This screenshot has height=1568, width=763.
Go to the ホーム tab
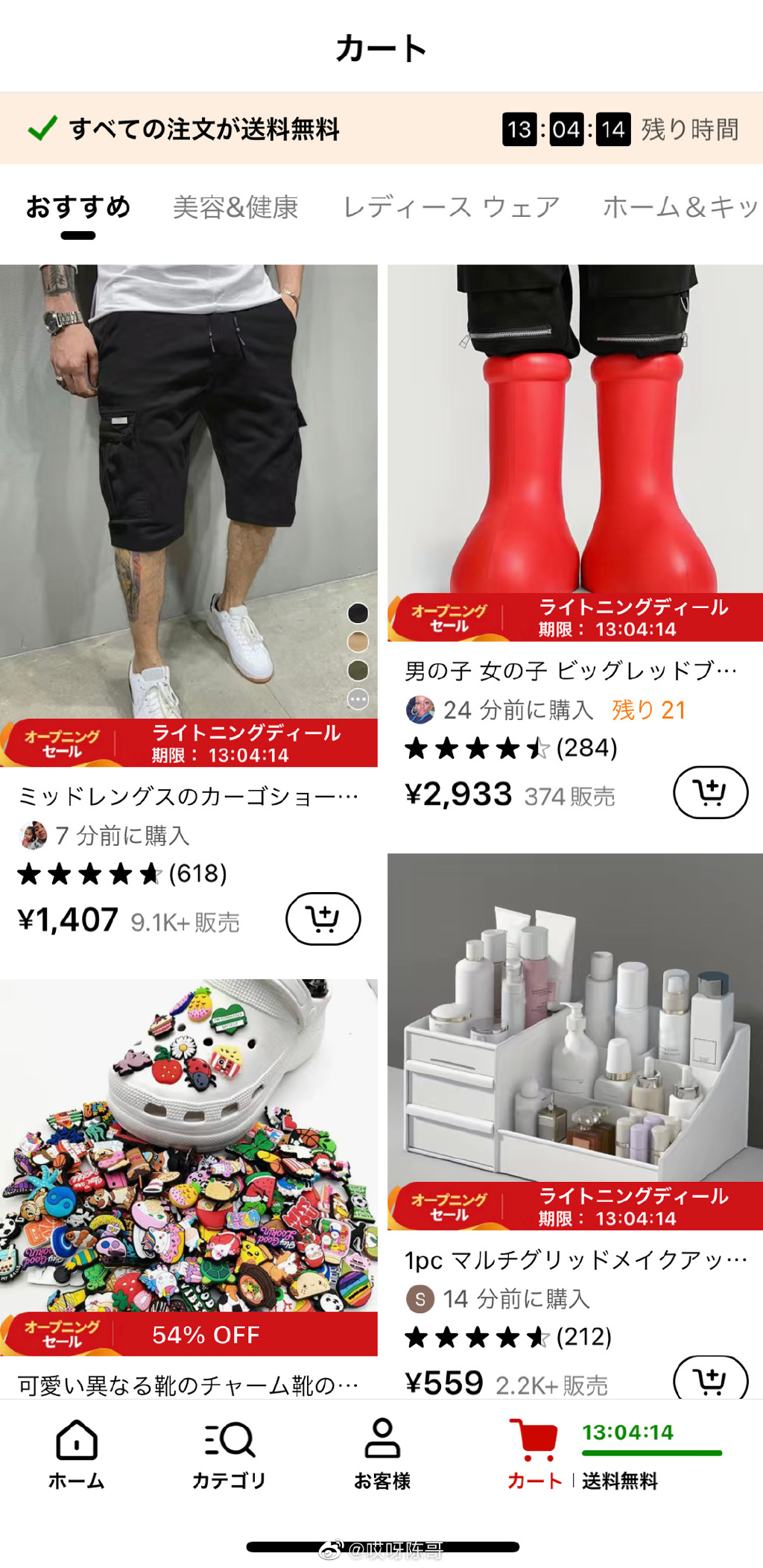tap(76, 1453)
